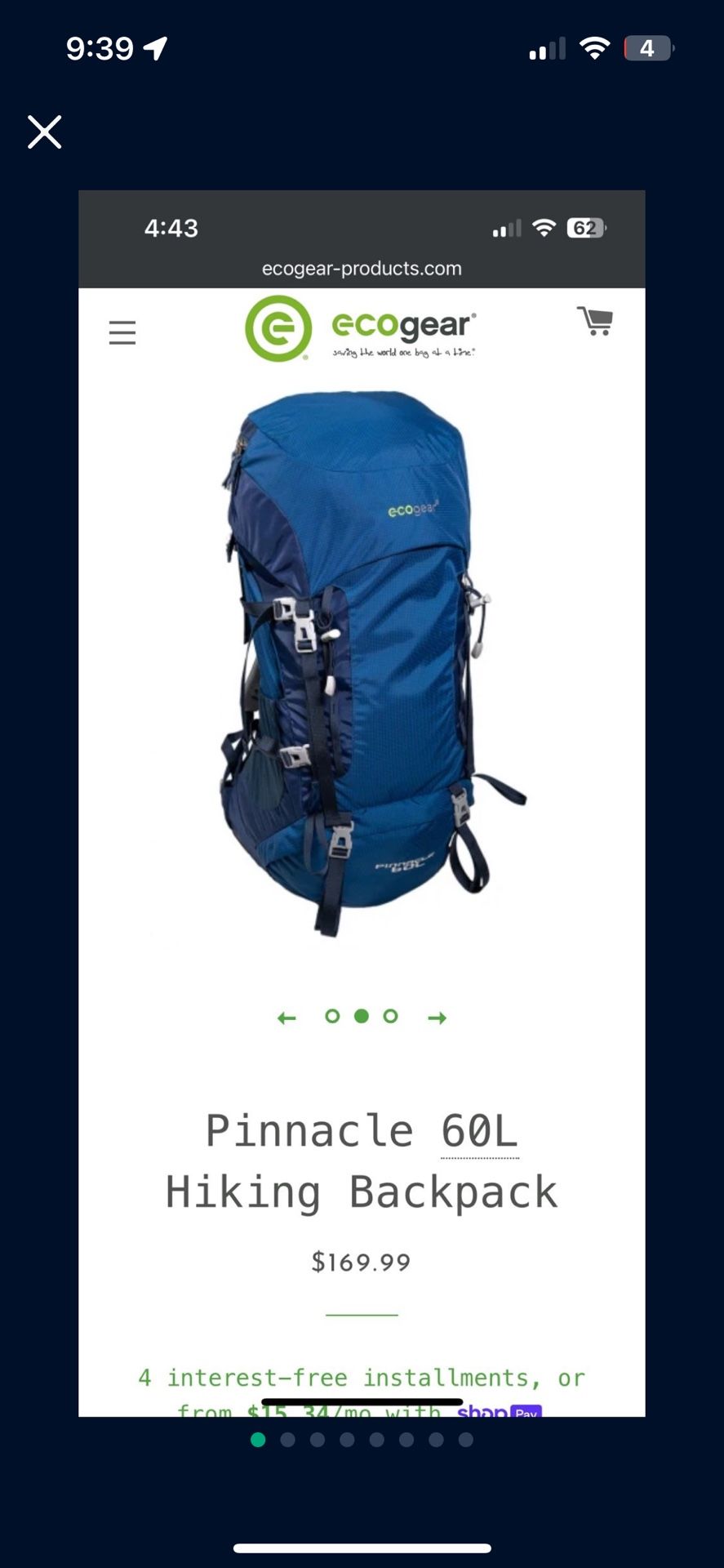View next photo with right arrow

point(436,1018)
